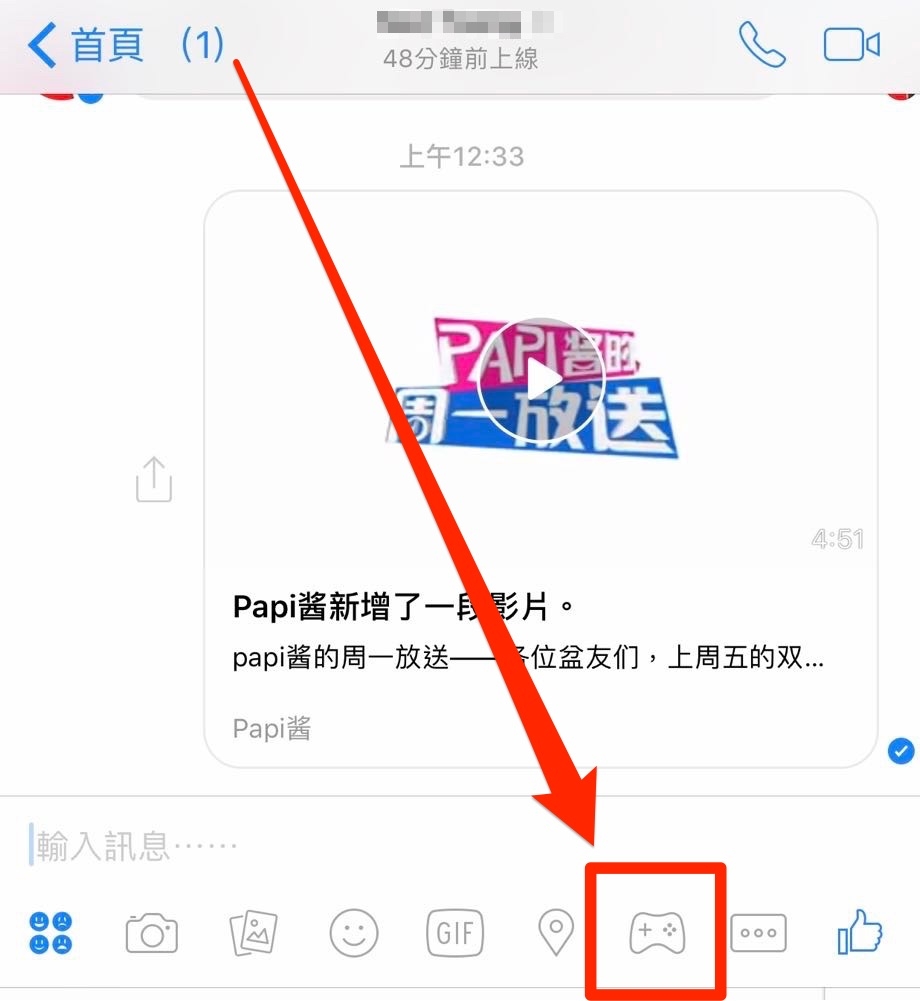Start a voice call
920x1001 pixels.
point(763,44)
